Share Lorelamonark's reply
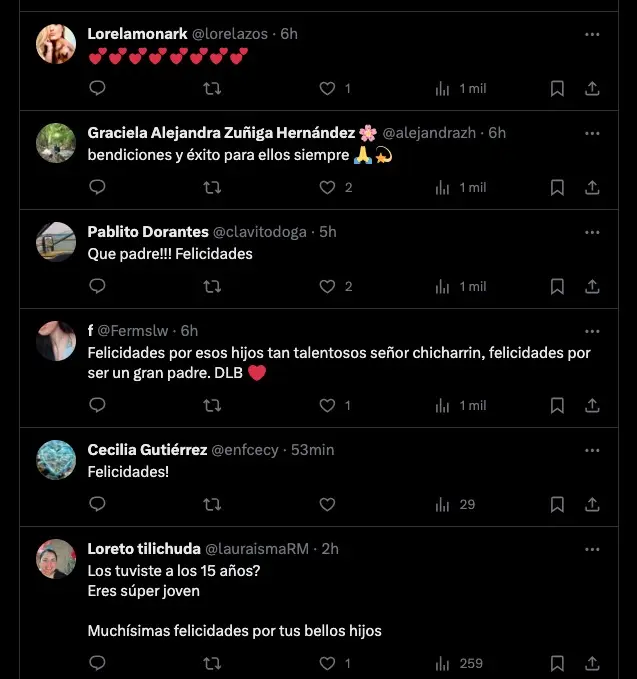This screenshot has height=679, width=637. click(x=592, y=89)
